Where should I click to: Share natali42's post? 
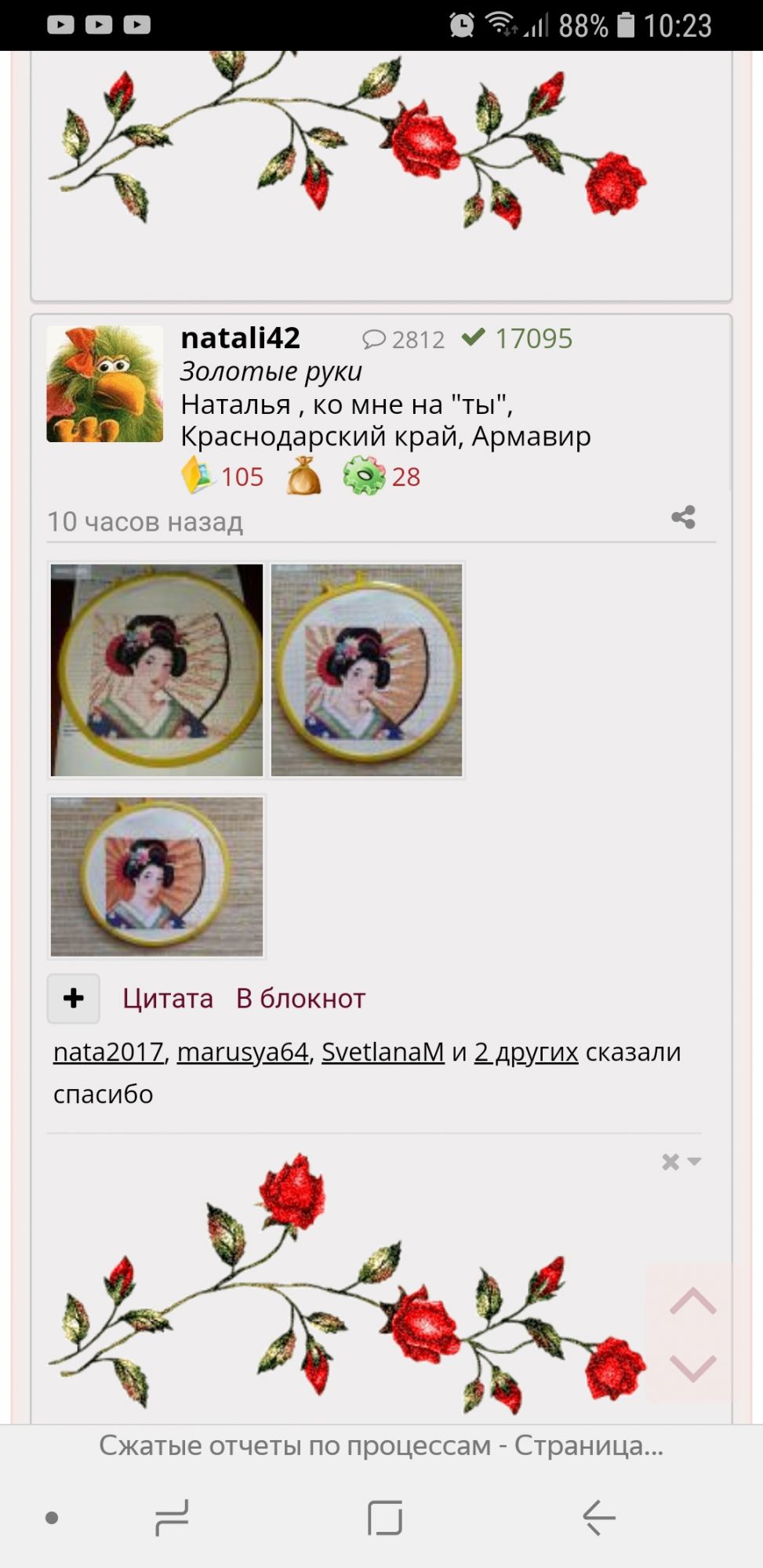[683, 517]
